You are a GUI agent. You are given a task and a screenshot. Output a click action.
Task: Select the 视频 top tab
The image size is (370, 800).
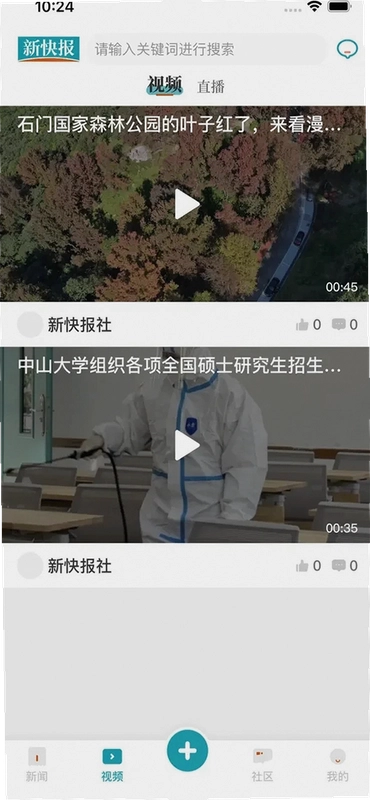tap(164, 85)
